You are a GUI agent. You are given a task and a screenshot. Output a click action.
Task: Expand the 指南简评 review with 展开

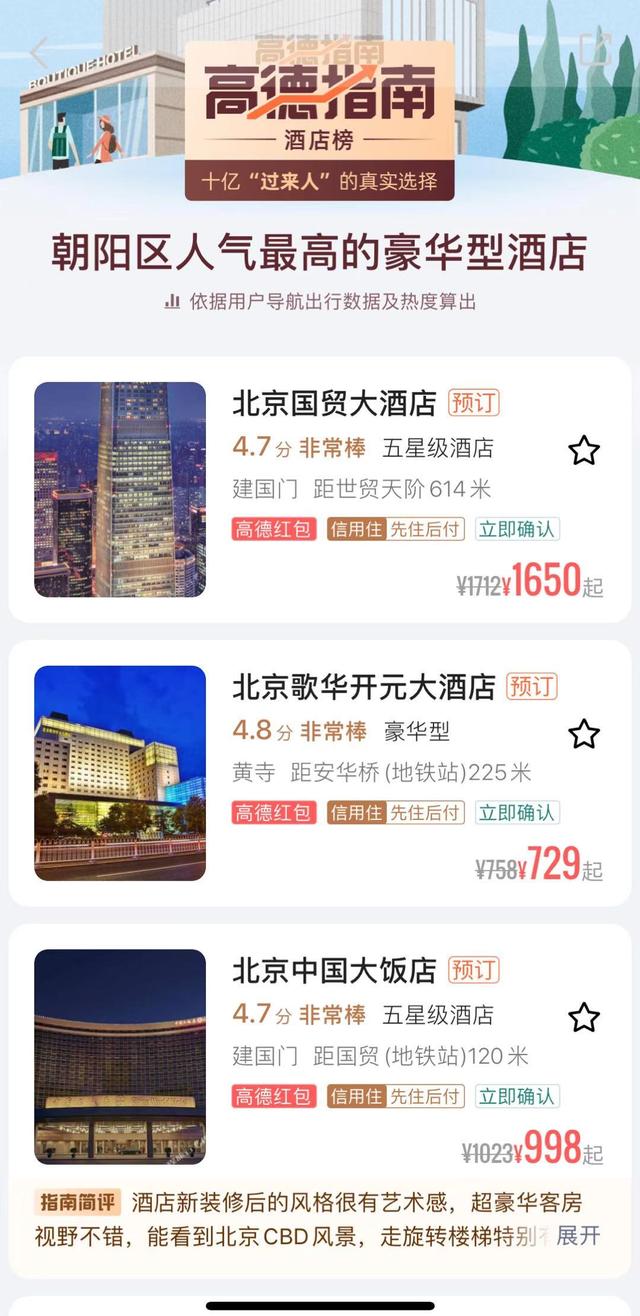click(579, 1236)
